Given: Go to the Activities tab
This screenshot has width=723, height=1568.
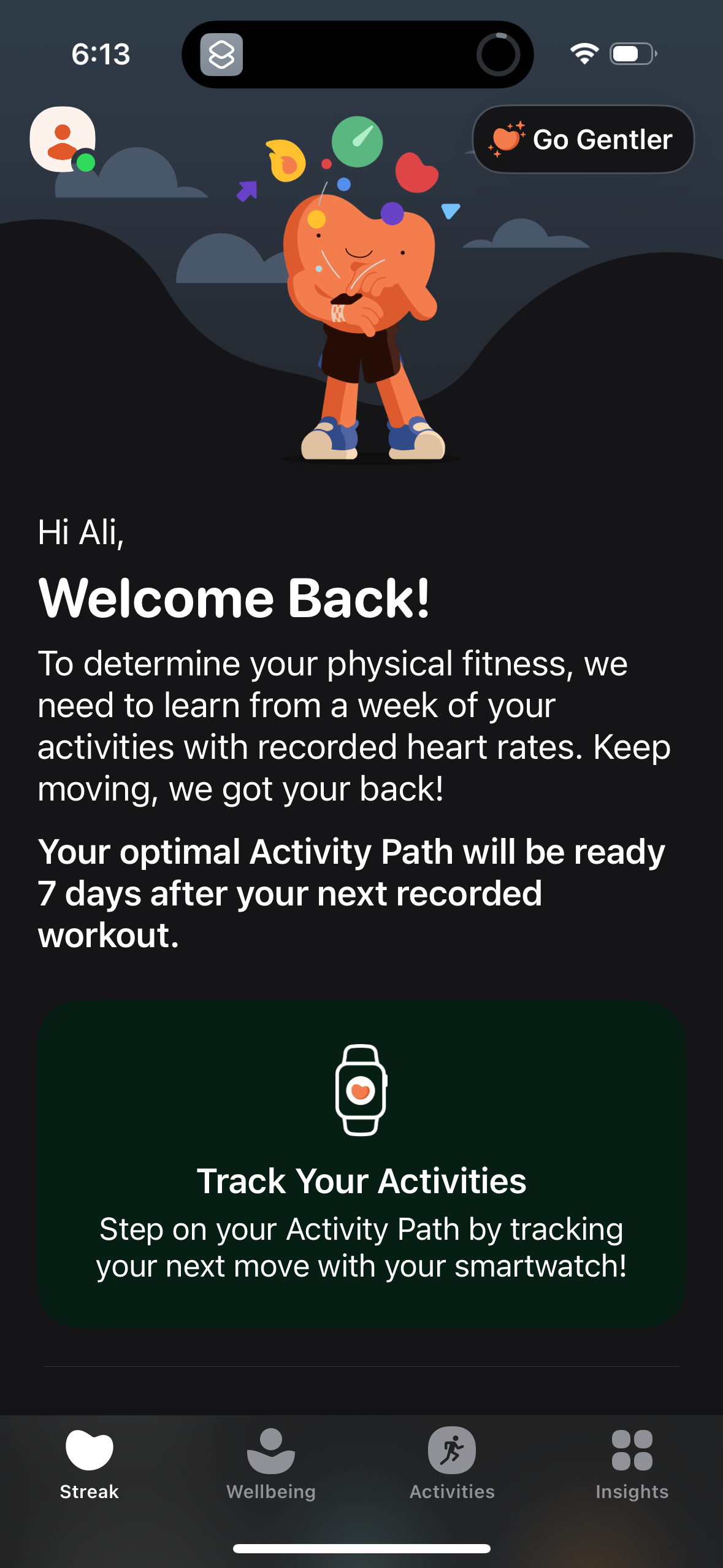Looking at the screenshot, I should pyautogui.click(x=452, y=1464).
